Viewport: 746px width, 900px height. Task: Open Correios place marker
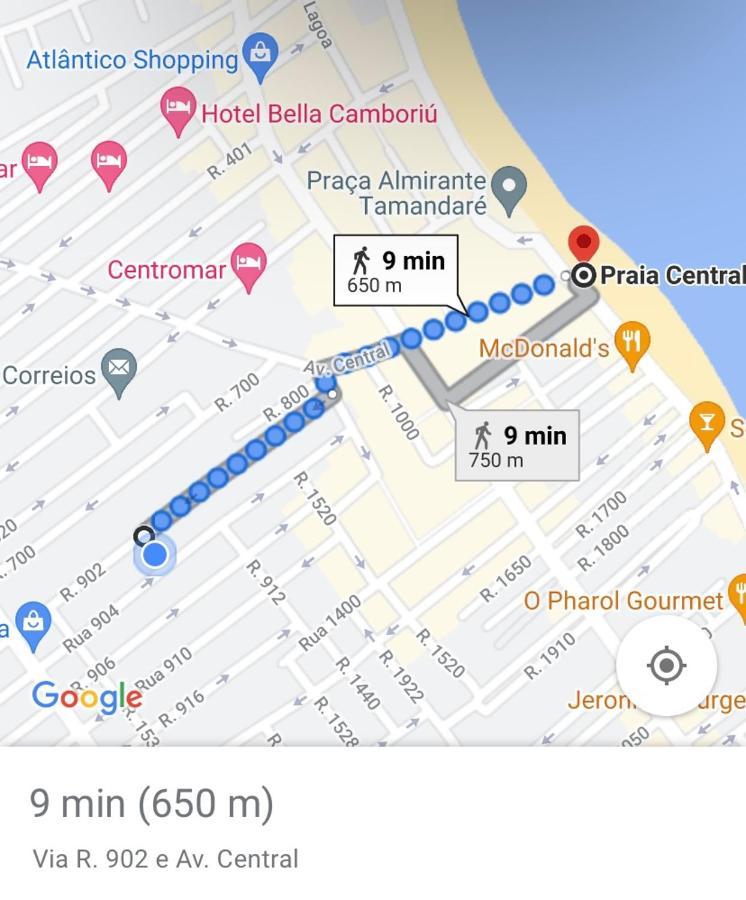(119, 372)
